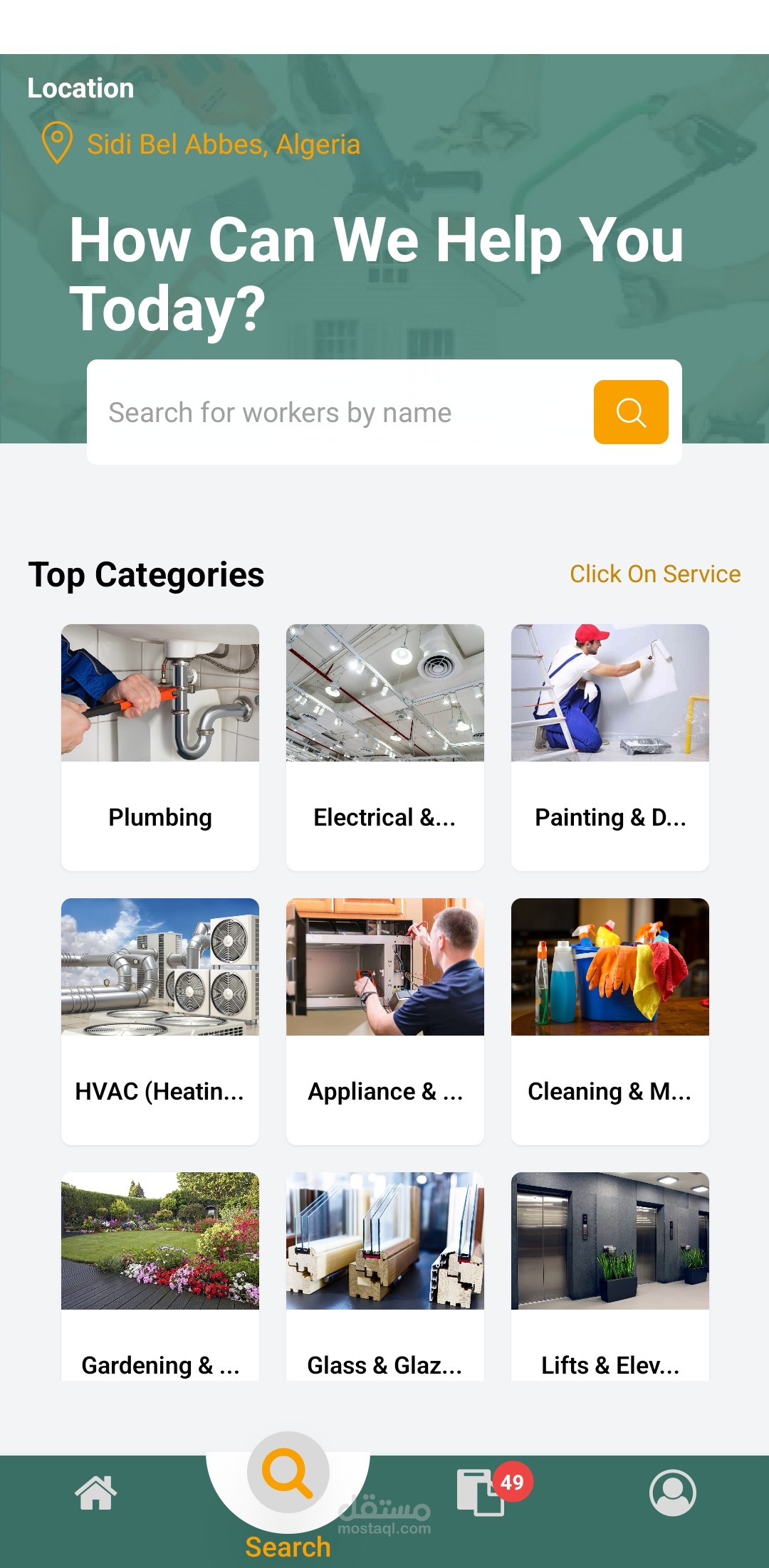Open the Cleaning & M... category
769x1568 pixels.
click(610, 1021)
